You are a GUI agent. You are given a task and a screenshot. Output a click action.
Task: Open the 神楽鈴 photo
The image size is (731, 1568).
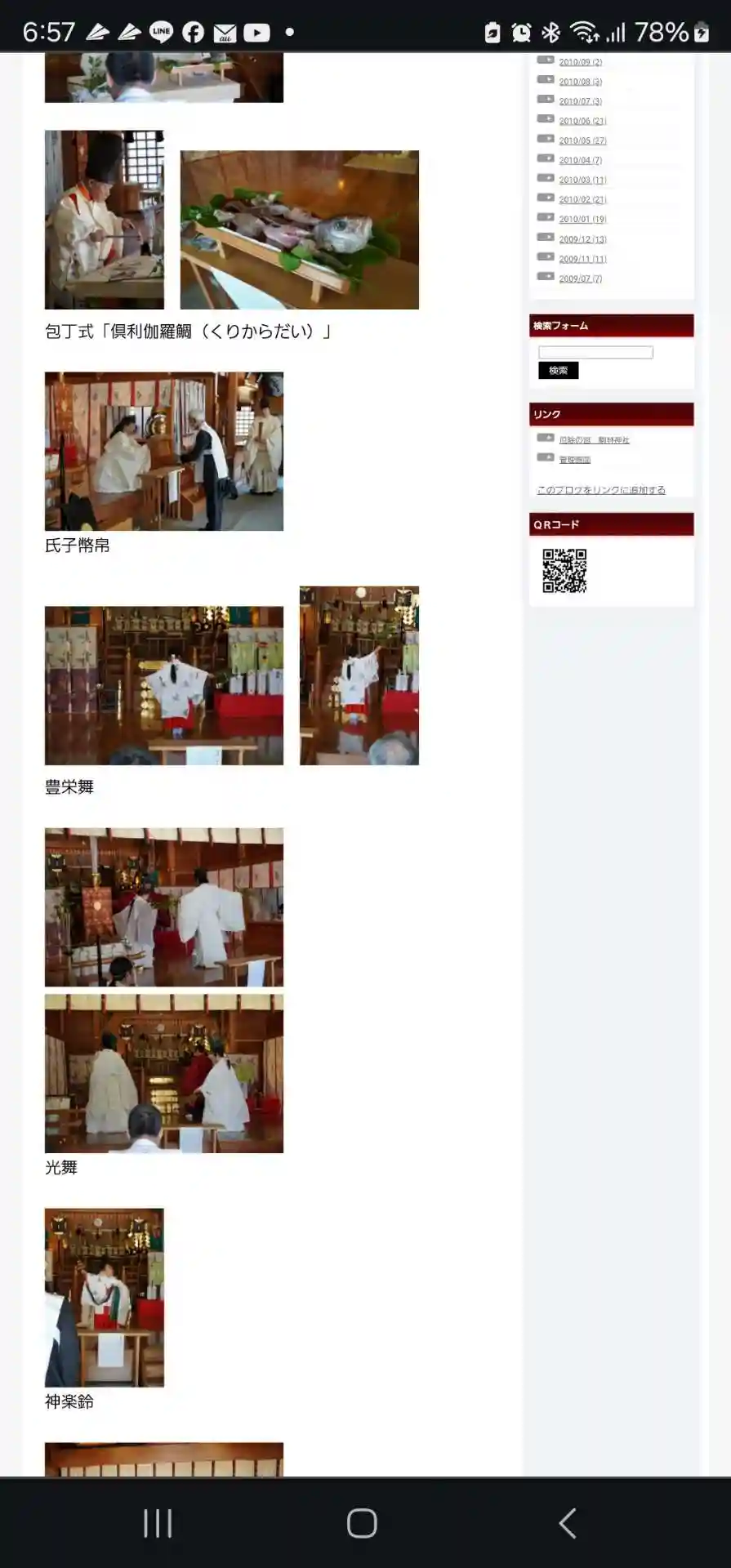pos(104,1297)
